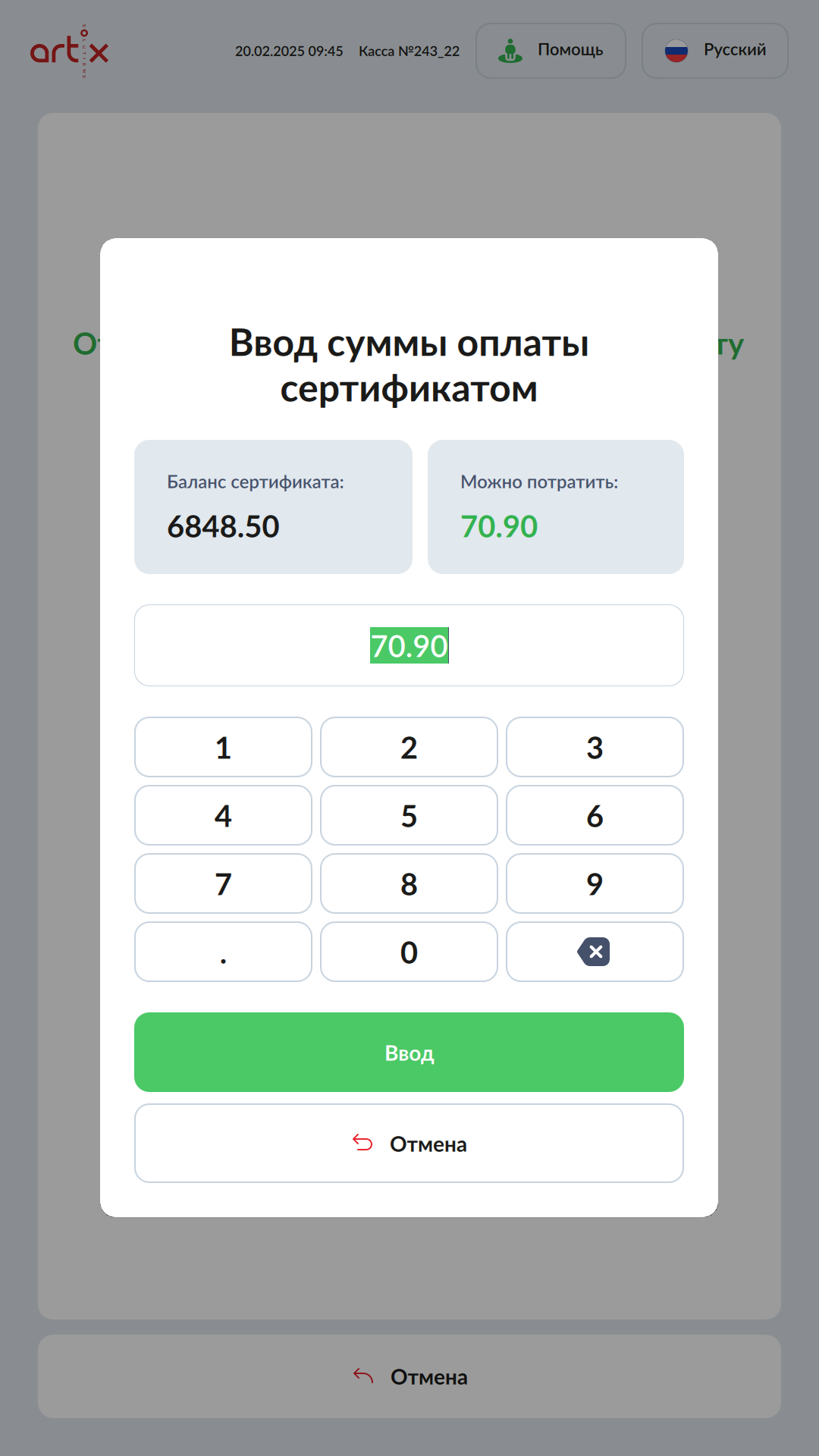
Task: Enter digit 4 on the keypad
Action: (x=223, y=815)
